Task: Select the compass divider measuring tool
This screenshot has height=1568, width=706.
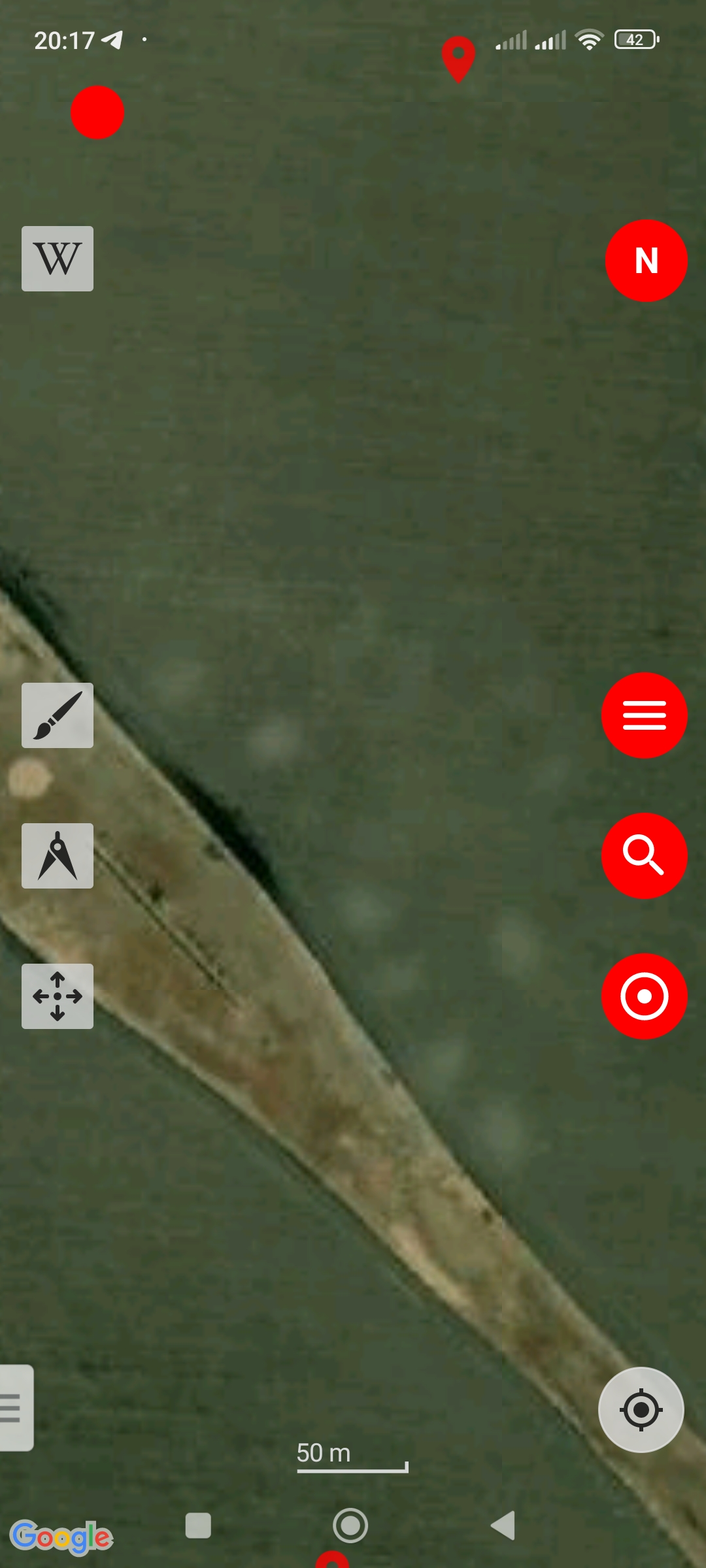Action: pyautogui.click(x=58, y=856)
